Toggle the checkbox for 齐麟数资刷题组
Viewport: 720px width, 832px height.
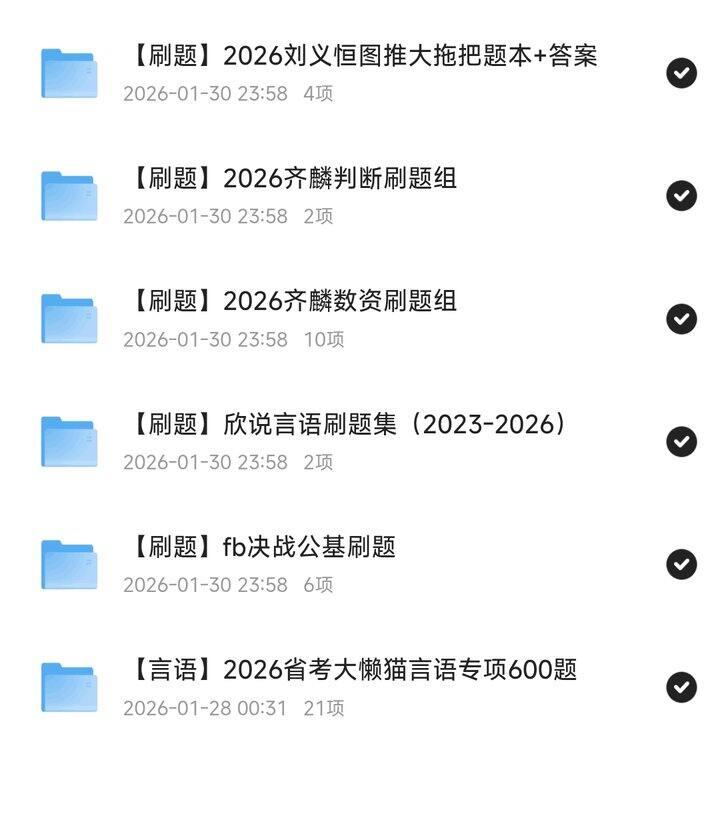[x=681, y=319]
